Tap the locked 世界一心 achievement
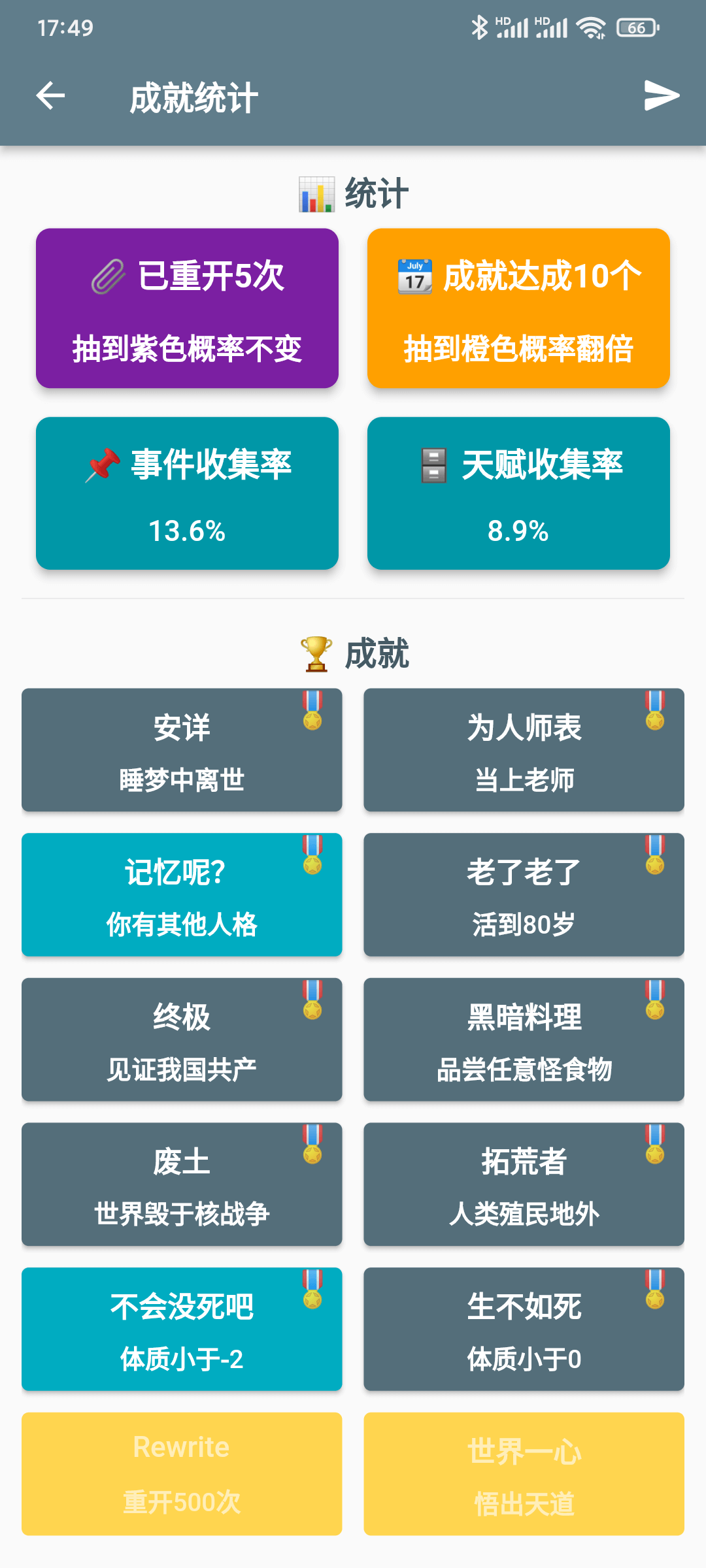 coord(524,1474)
